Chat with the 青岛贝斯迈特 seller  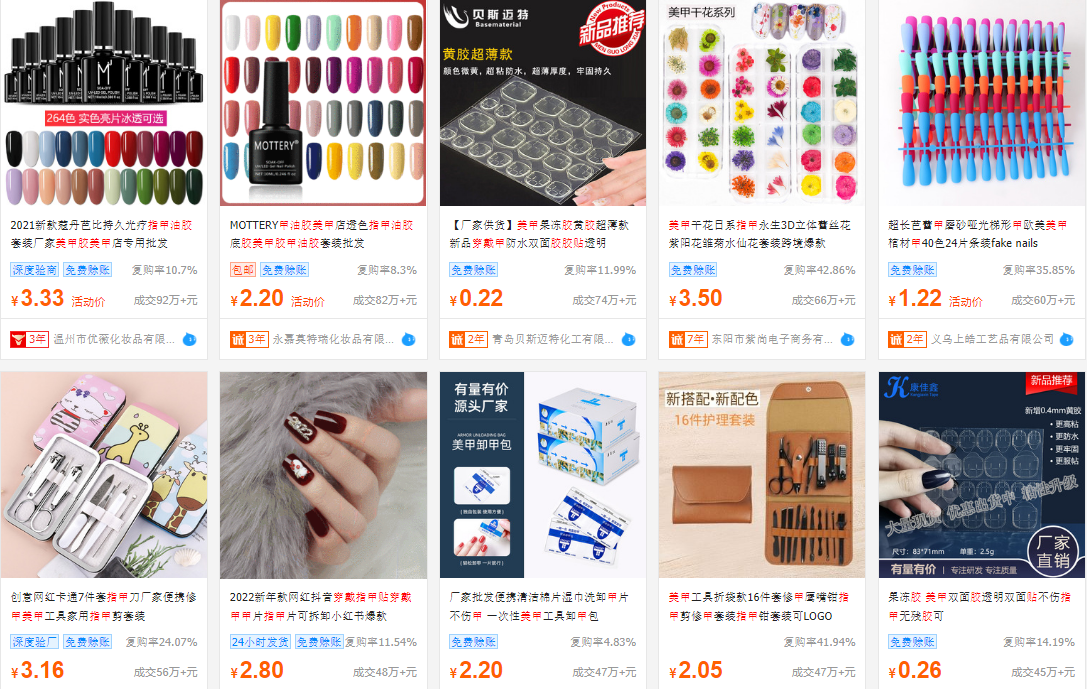(628, 340)
